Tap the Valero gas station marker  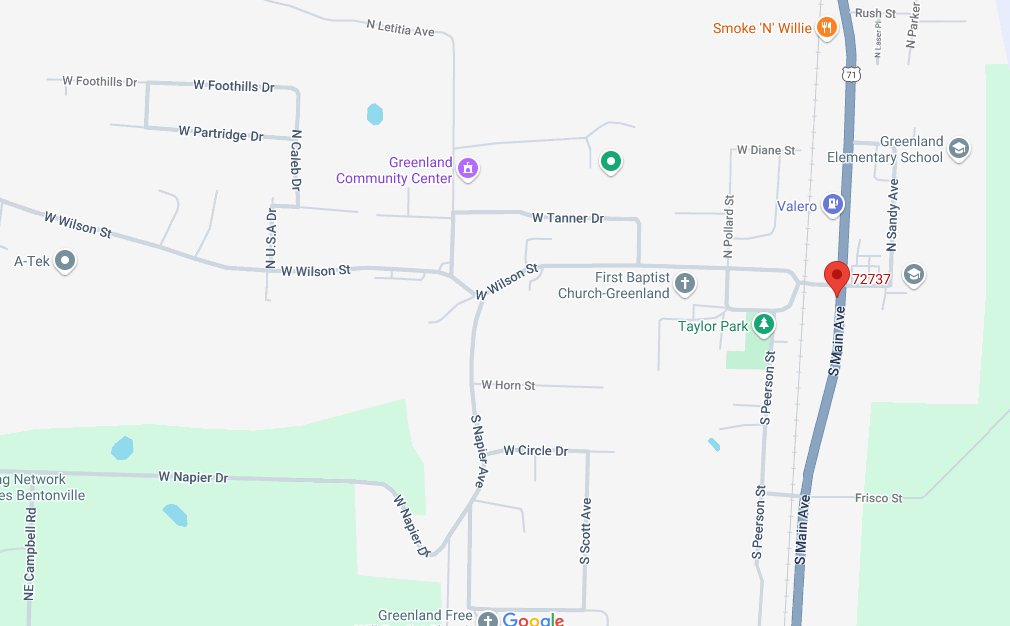point(833,206)
